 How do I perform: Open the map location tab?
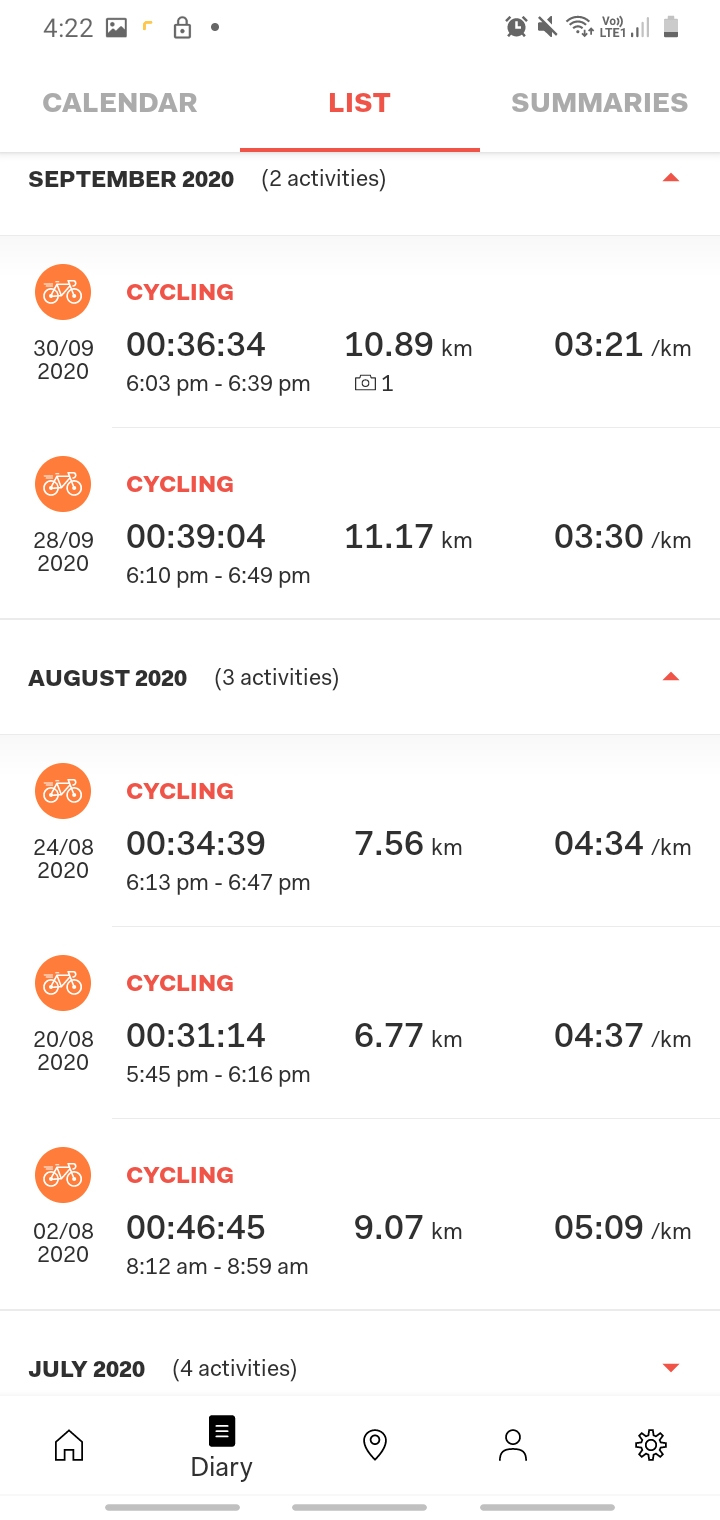pyautogui.click(x=375, y=1445)
